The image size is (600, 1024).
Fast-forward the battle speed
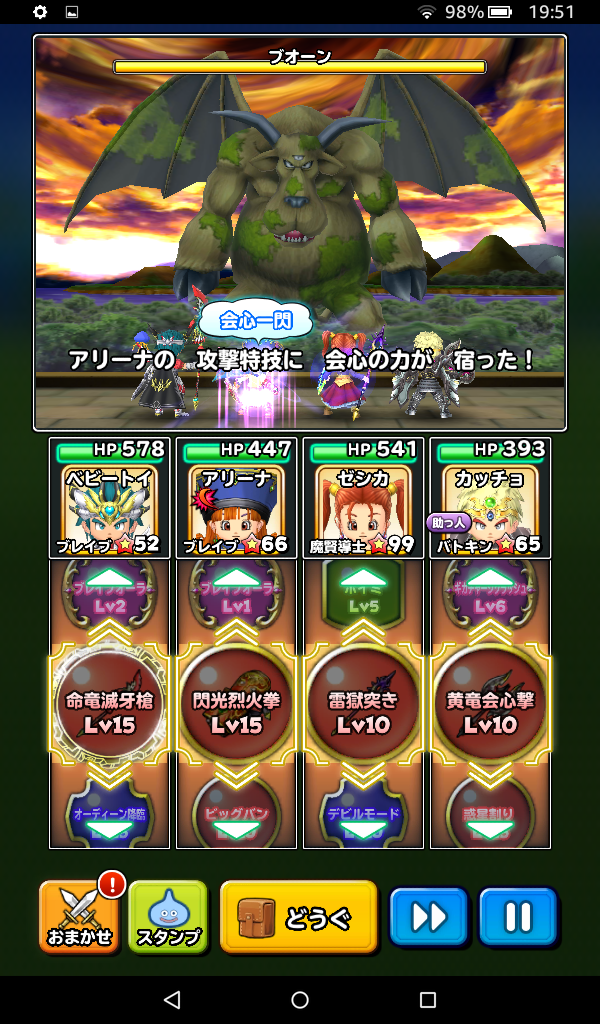pos(428,916)
